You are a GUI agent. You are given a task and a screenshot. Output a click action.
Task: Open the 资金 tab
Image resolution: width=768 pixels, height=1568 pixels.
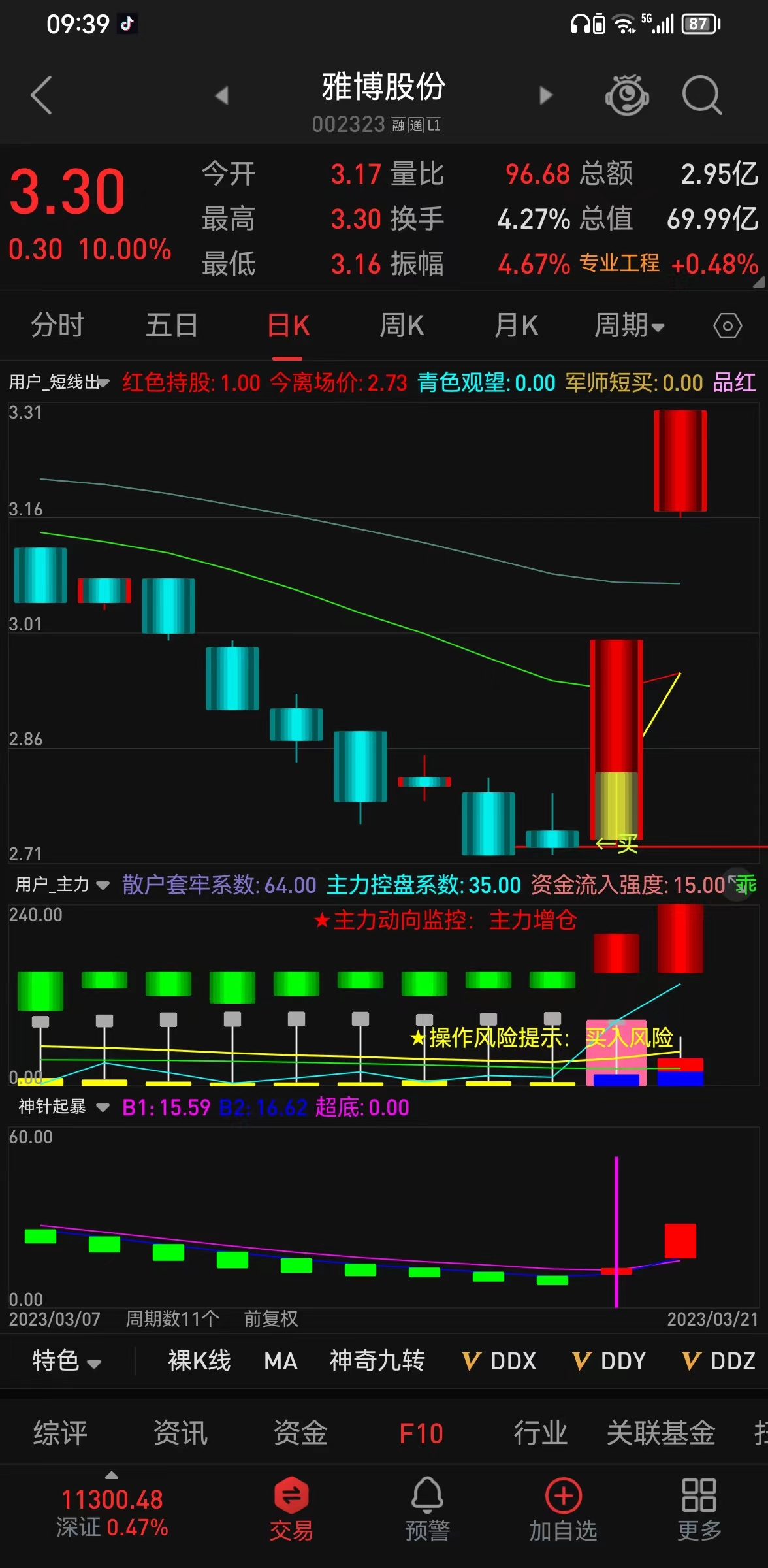(x=300, y=1433)
